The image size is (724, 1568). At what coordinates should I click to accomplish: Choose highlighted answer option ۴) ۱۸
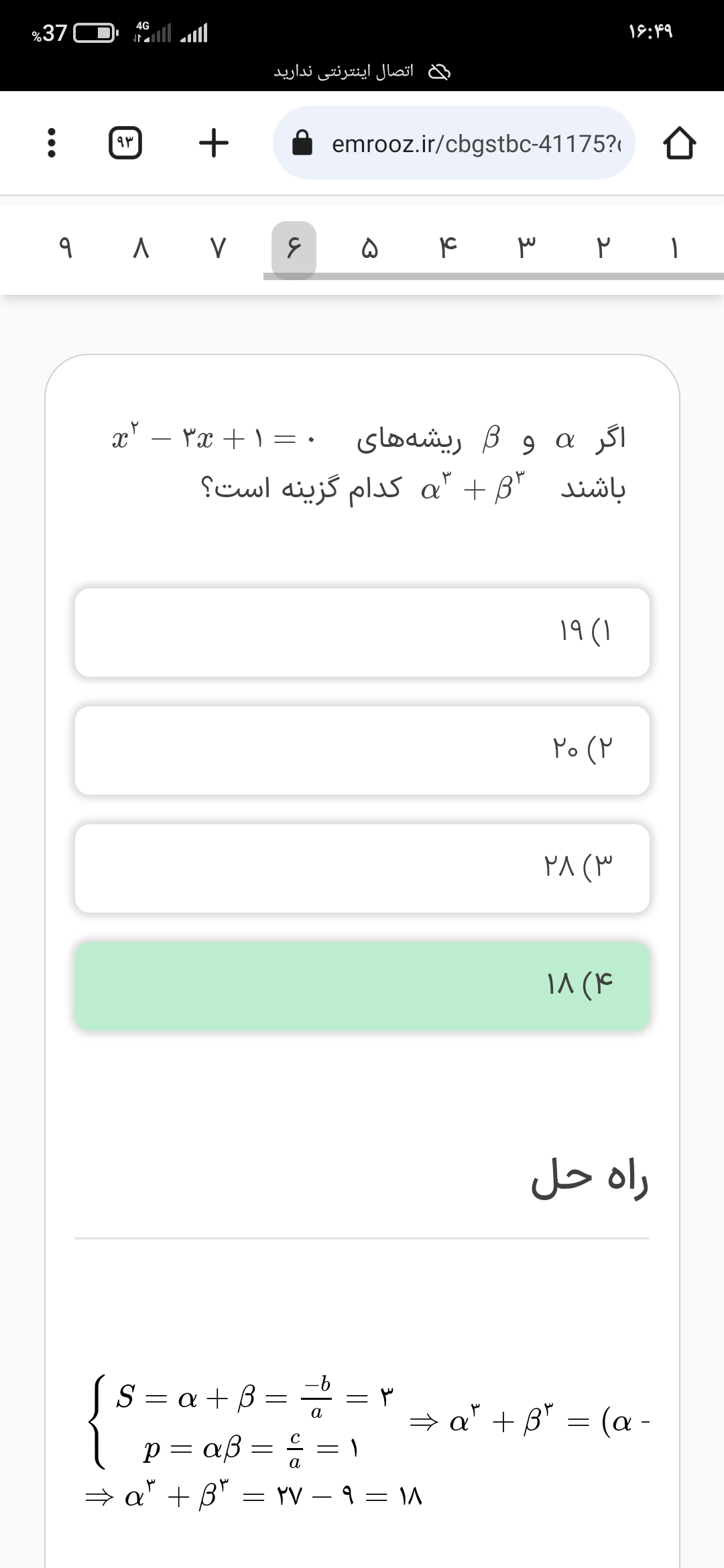[362, 986]
